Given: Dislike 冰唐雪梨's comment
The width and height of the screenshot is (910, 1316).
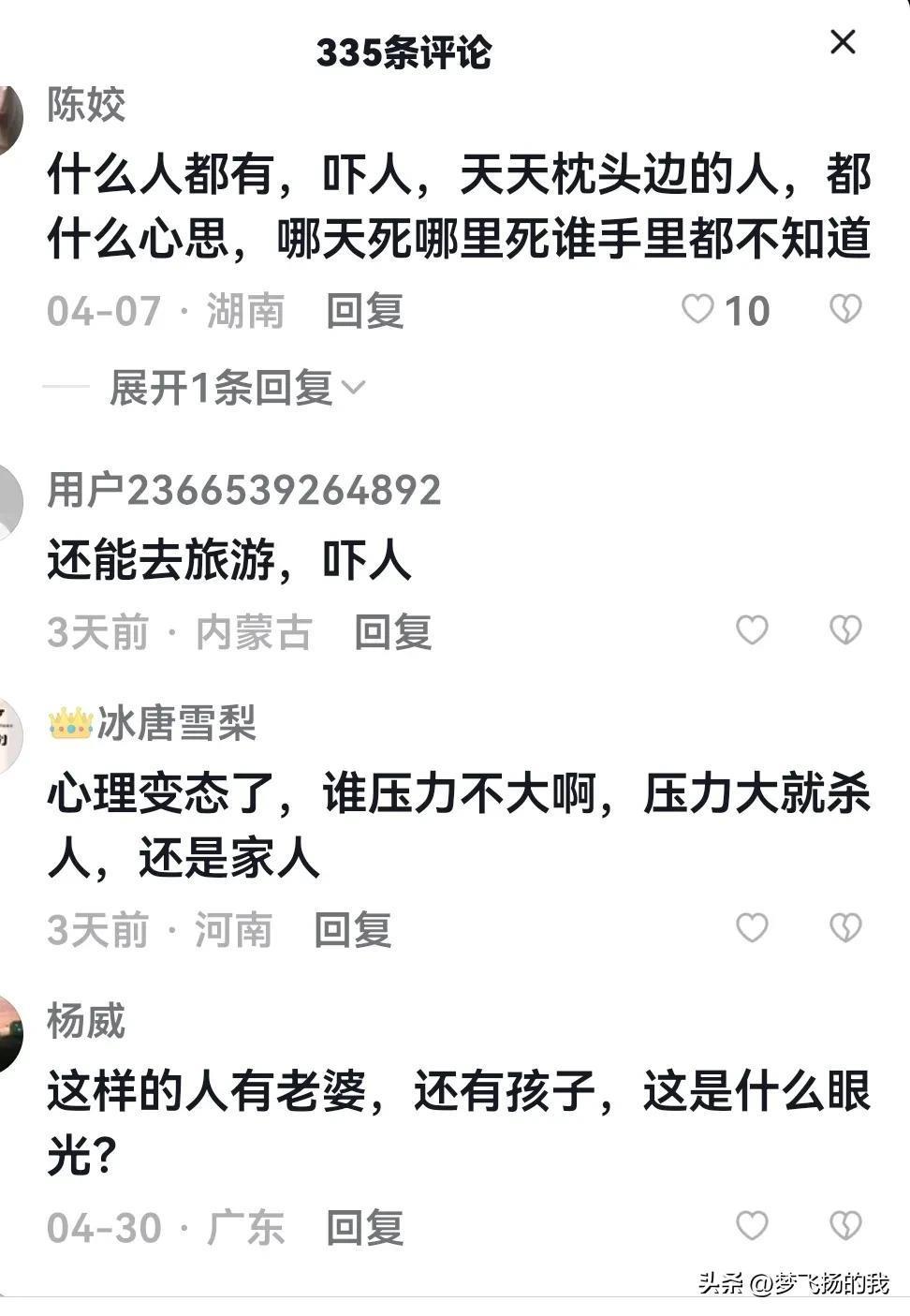Looking at the screenshot, I should tap(845, 928).
